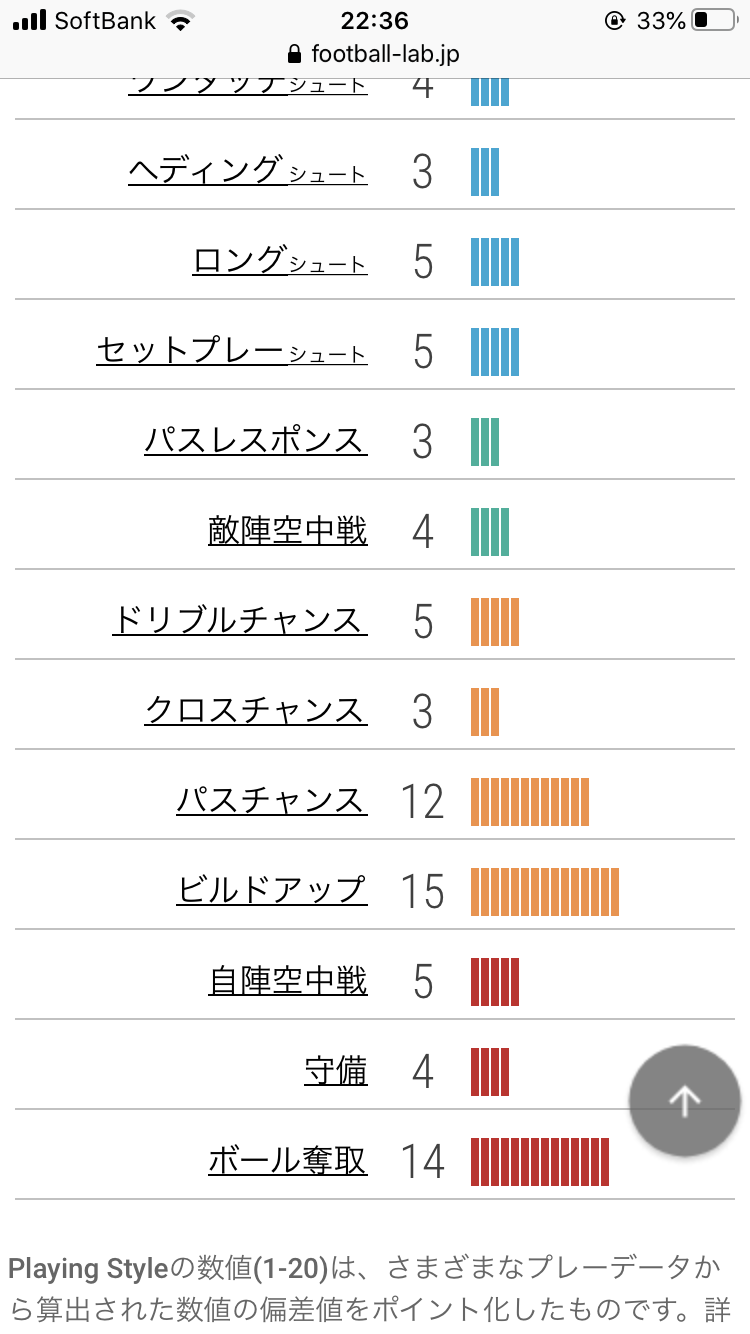This screenshot has width=750, height=1334.
Task: Tap the football-lab.jp address bar
Action: (x=374, y=54)
